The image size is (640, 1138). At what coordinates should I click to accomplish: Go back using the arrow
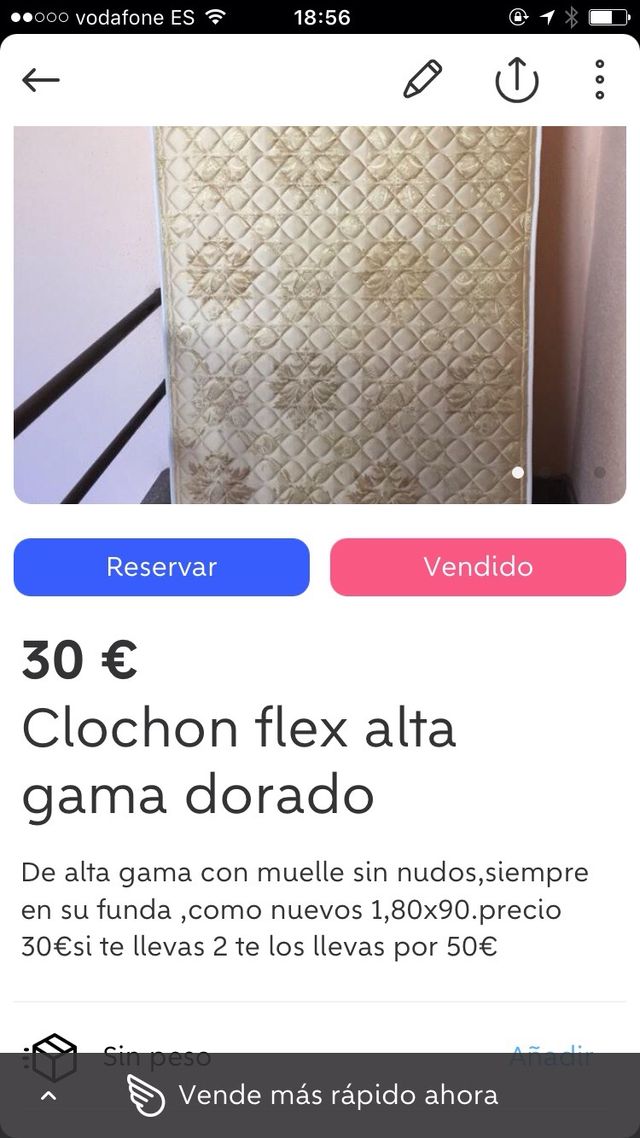[x=41, y=80]
